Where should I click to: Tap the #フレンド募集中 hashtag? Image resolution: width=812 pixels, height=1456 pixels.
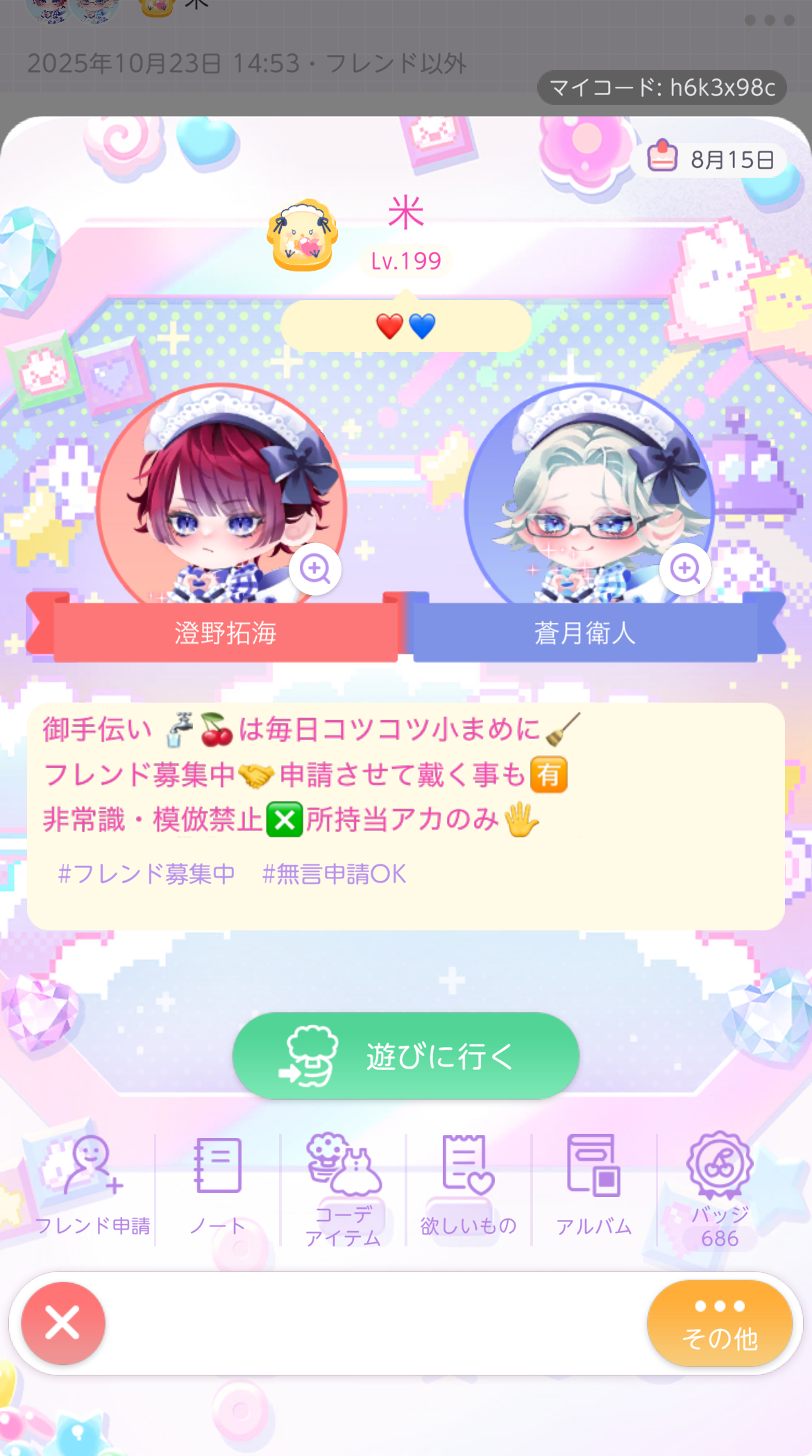[x=146, y=873]
